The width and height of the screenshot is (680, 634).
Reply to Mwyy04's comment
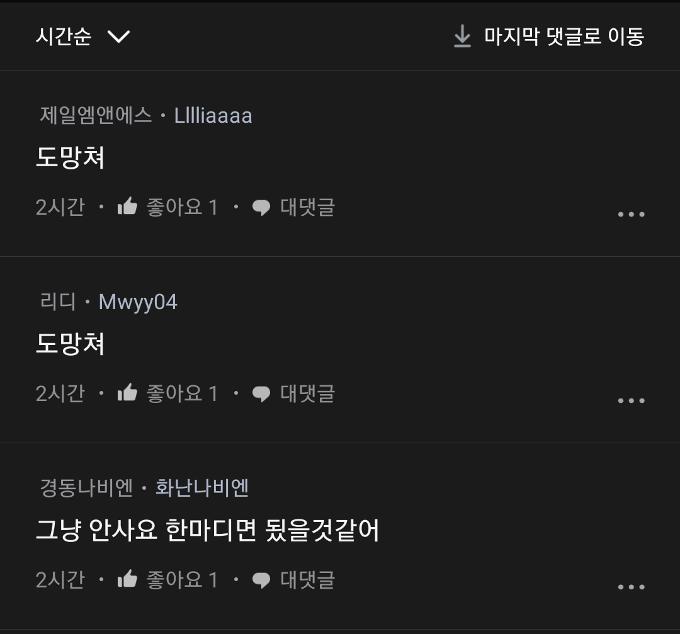click(x=293, y=393)
